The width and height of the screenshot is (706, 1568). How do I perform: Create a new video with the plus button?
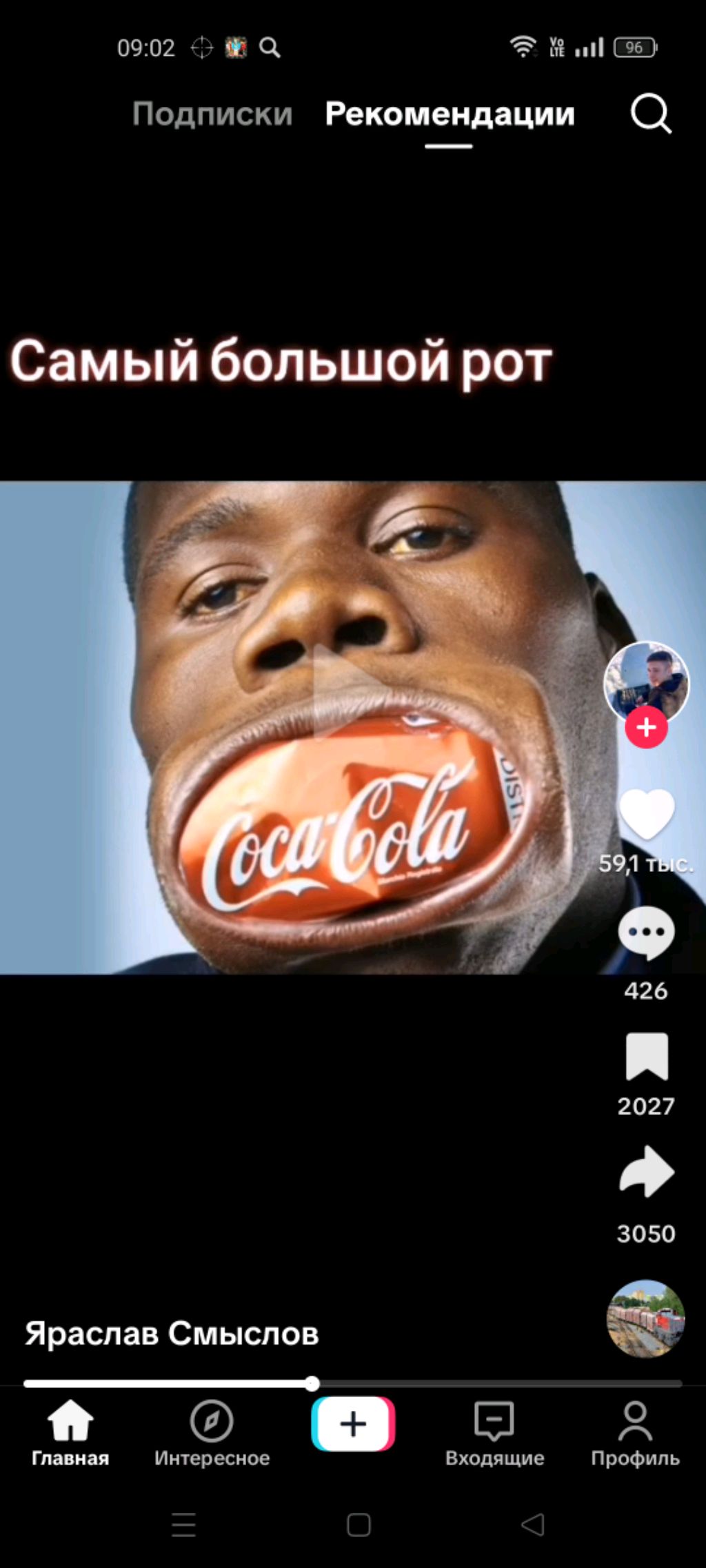coord(353,1424)
